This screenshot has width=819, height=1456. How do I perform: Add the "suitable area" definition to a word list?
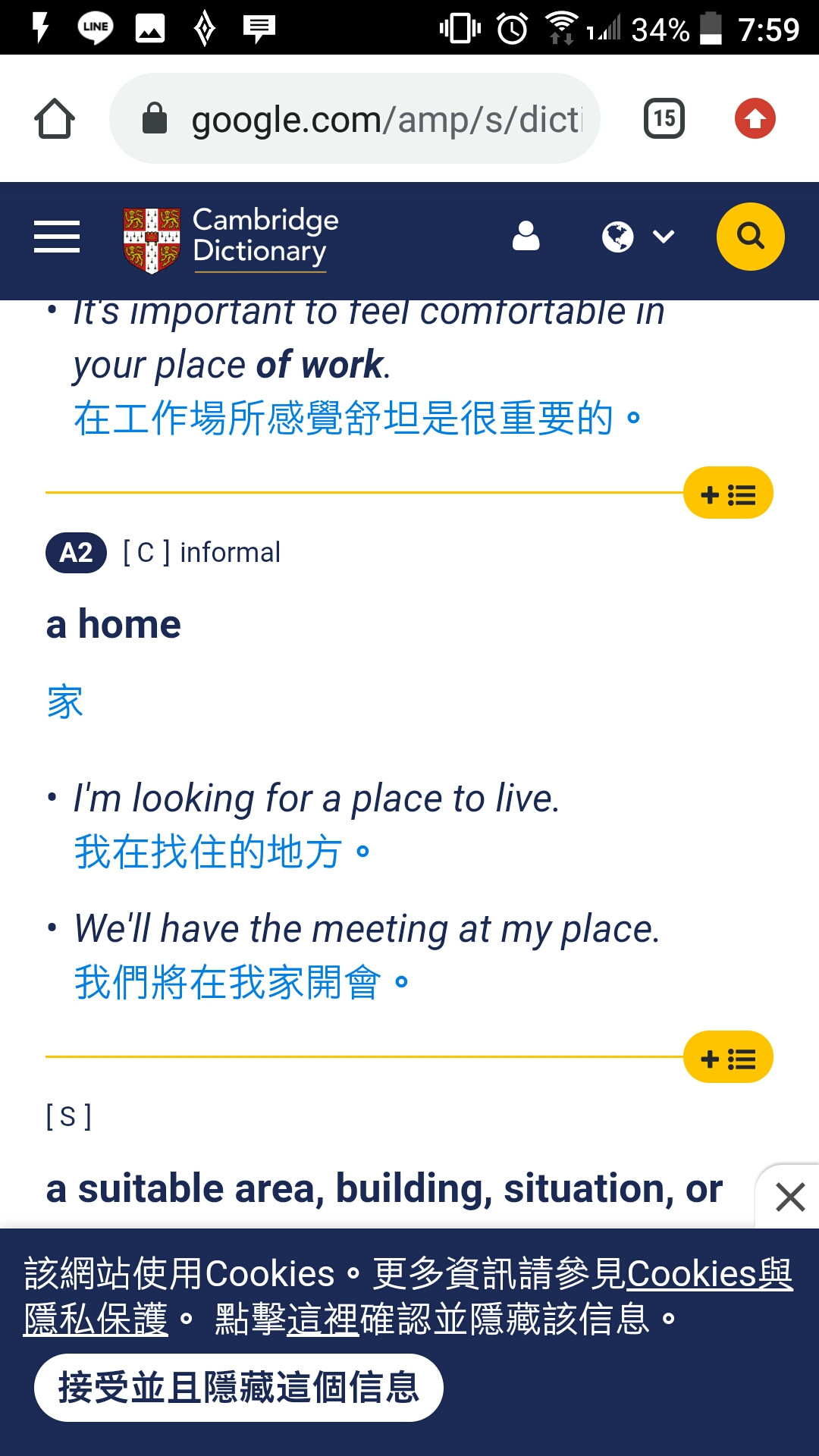[727, 1058]
